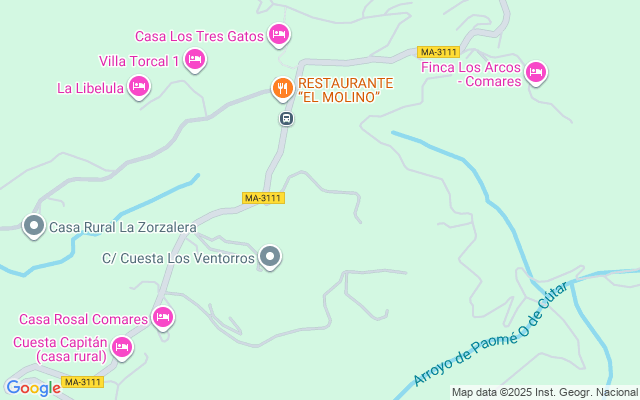Open Restaurante El Molino restaurant pin
The image size is (640, 400).
(283, 89)
